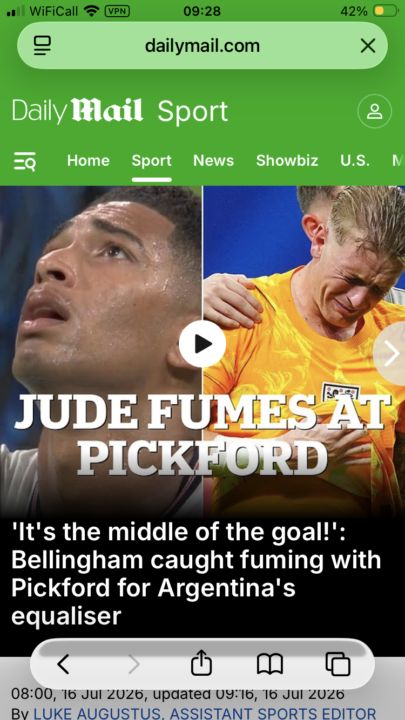The height and width of the screenshot is (720, 405).
Task: Open Safari bookmarks
Action: pyautogui.click(x=270, y=664)
